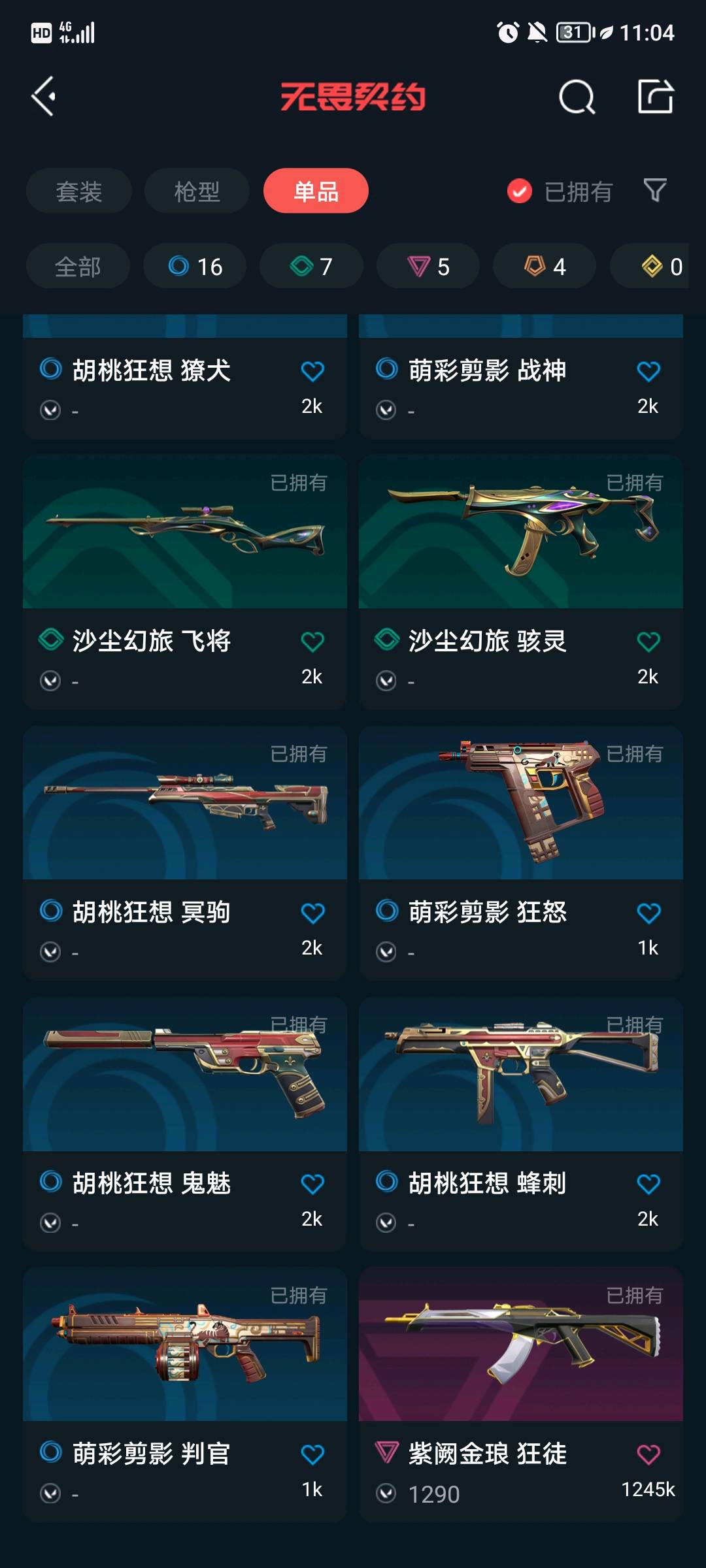Switch to the 套装 tab
This screenshot has height=1568, width=706.
79,191
